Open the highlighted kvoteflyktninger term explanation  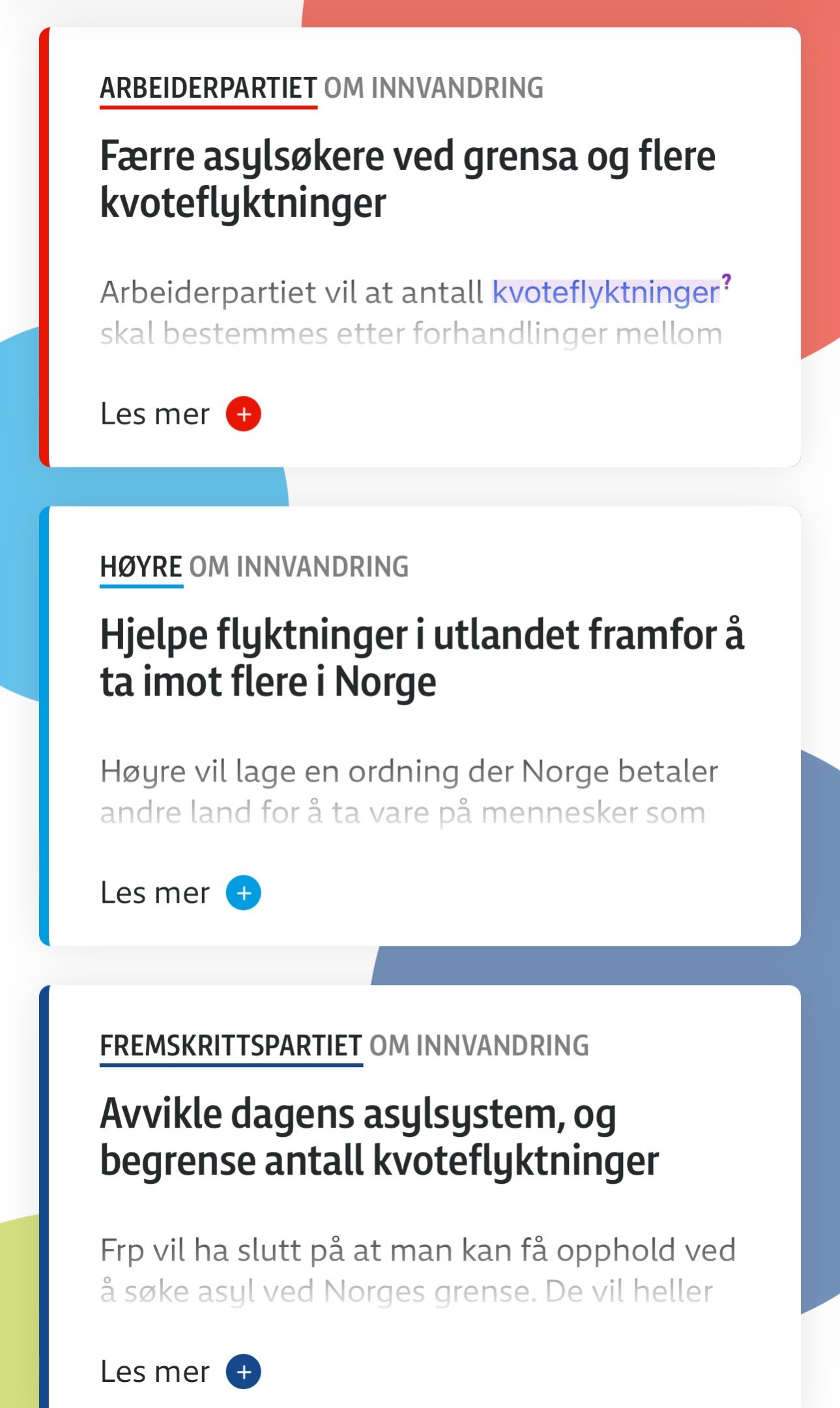click(606, 292)
